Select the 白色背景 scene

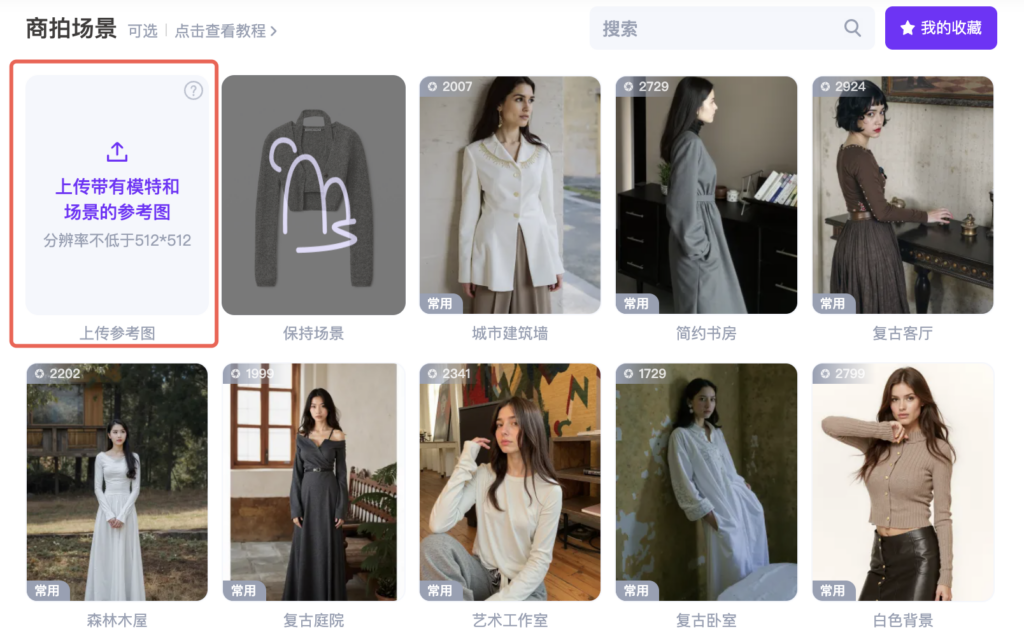902,481
